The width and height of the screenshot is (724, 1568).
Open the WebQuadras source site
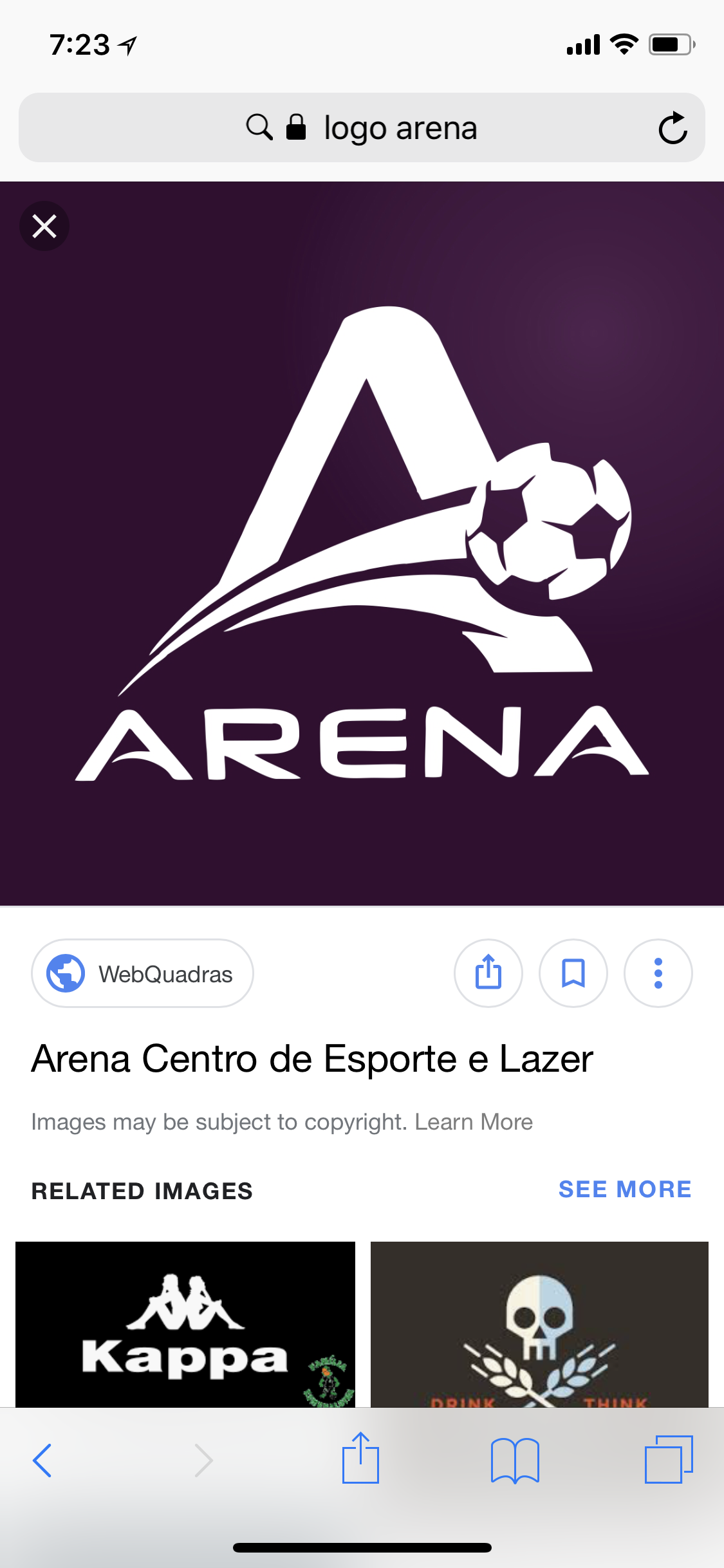(x=142, y=973)
